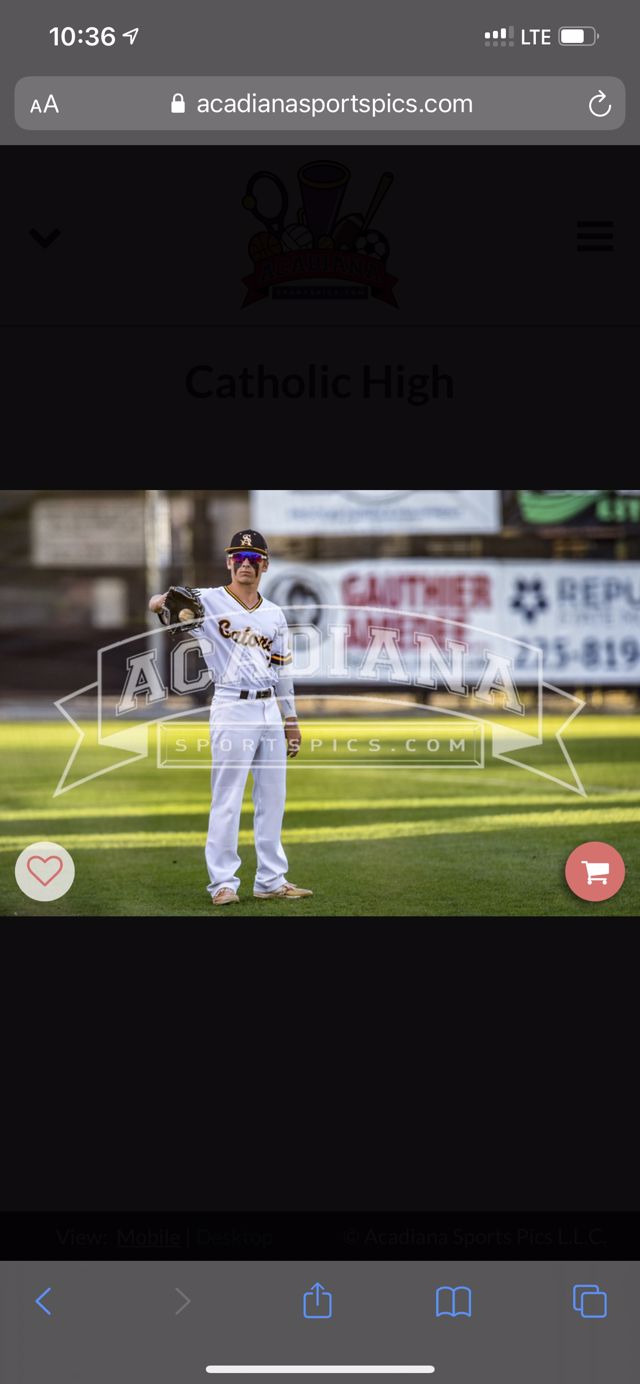Edit the acadianasportspics.com address bar

click(320, 104)
